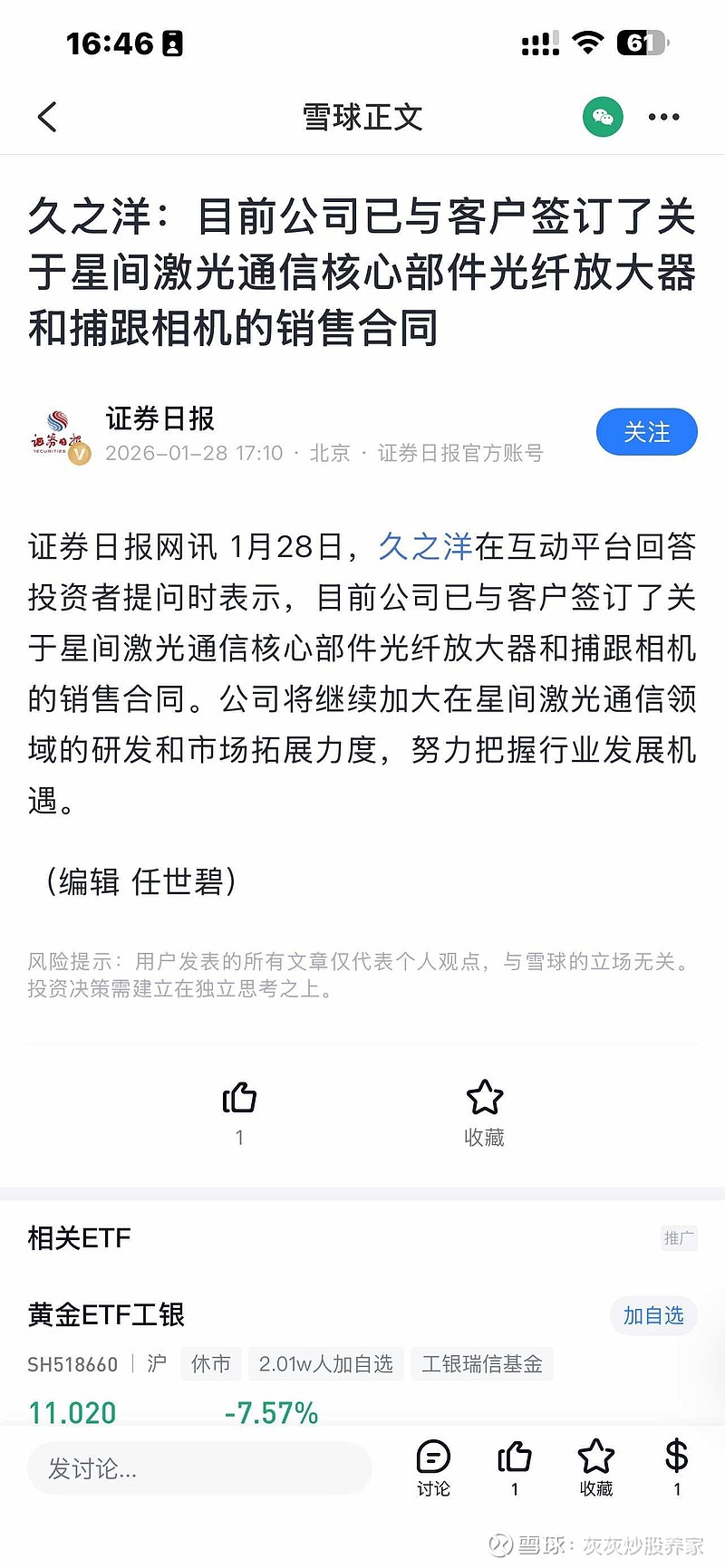
Task: Tap the SH518660 ticker code
Action: [x=72, y=1363]
